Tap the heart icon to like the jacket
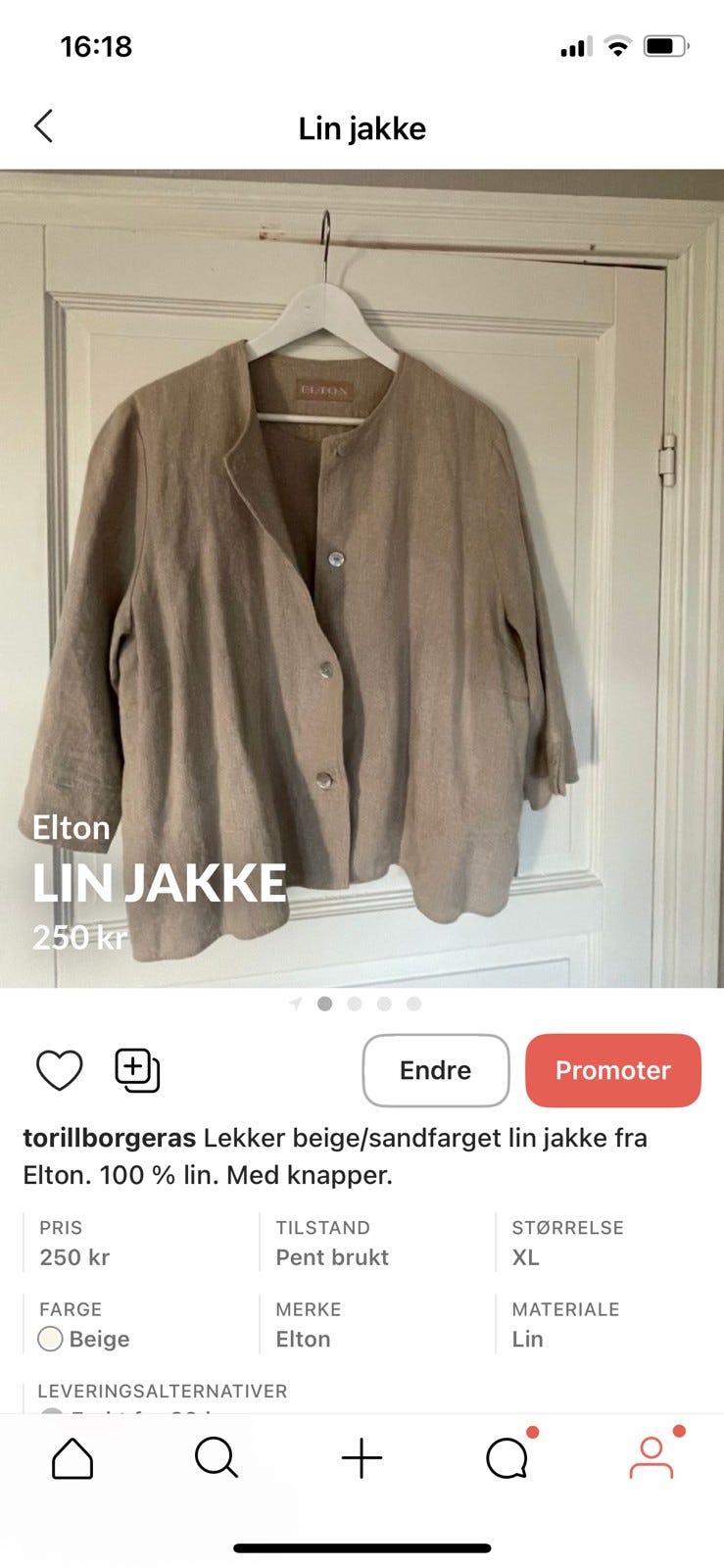Image resolution: width=724 pixels, height=1568 pixels. pos(61,1070)
